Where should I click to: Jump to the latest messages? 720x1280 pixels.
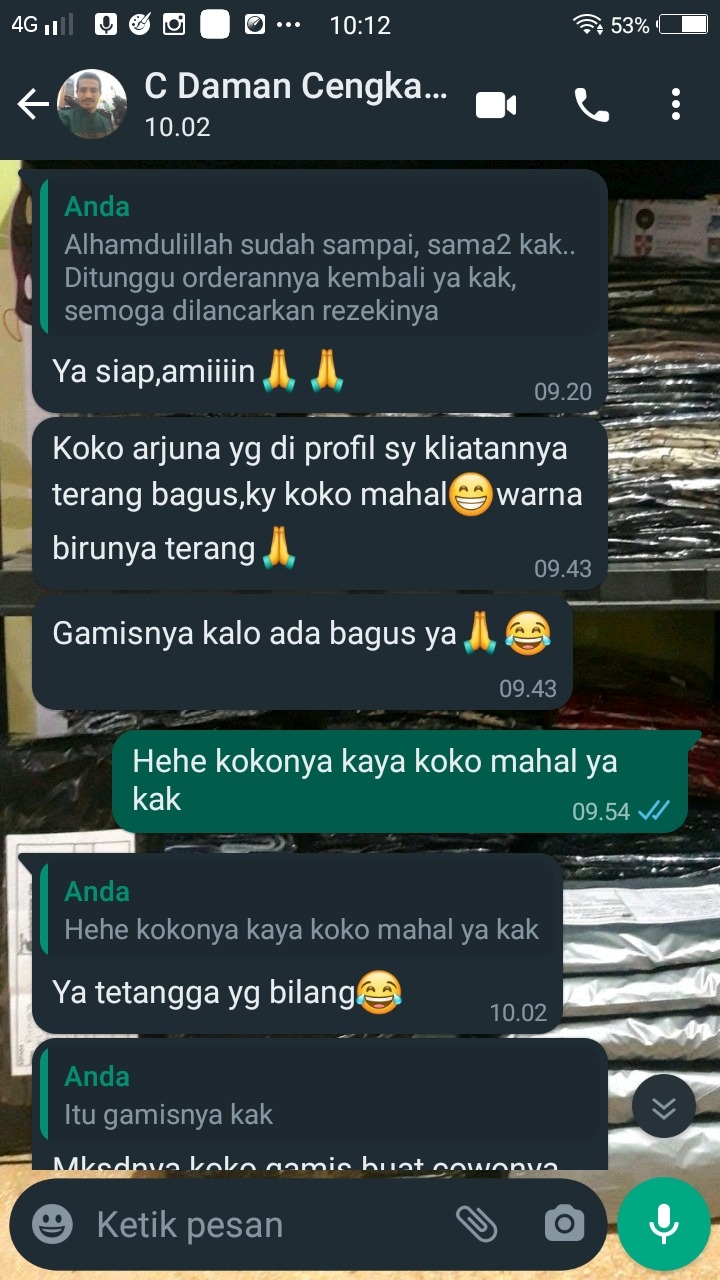pyautogui.click(x=663, y=1107)
